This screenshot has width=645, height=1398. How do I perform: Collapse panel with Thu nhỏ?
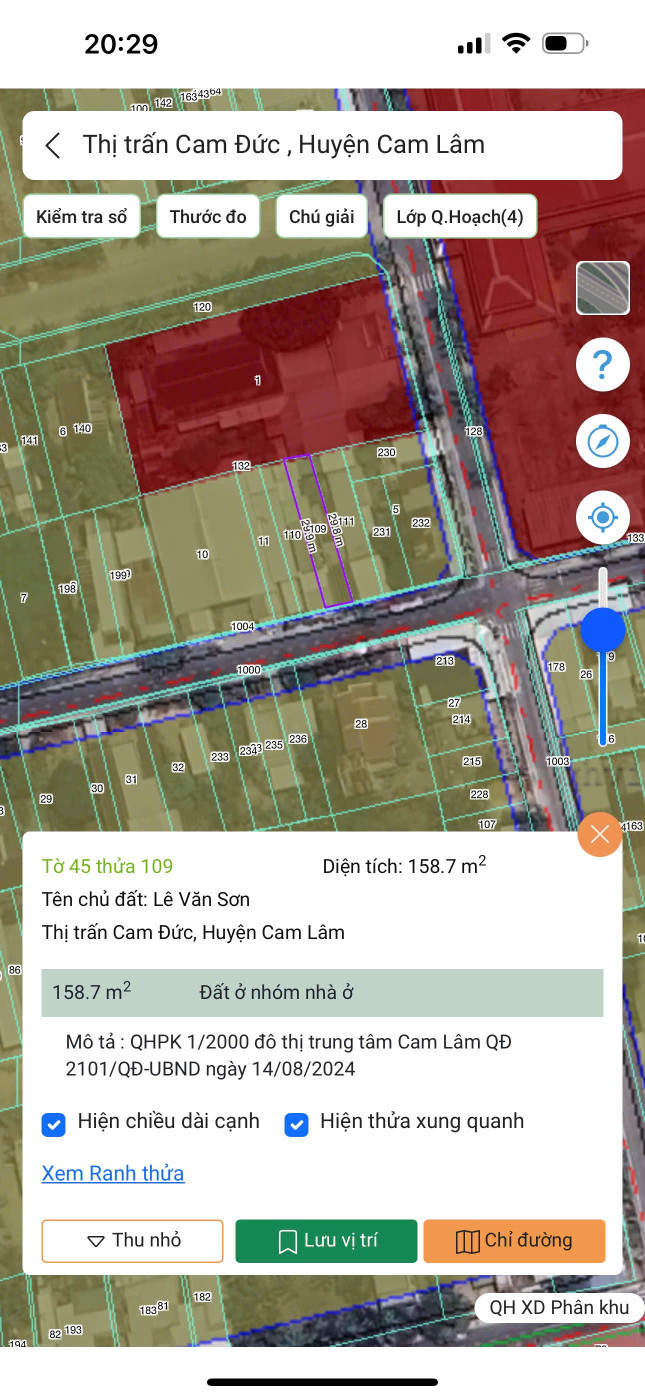tap(132, 1241)
